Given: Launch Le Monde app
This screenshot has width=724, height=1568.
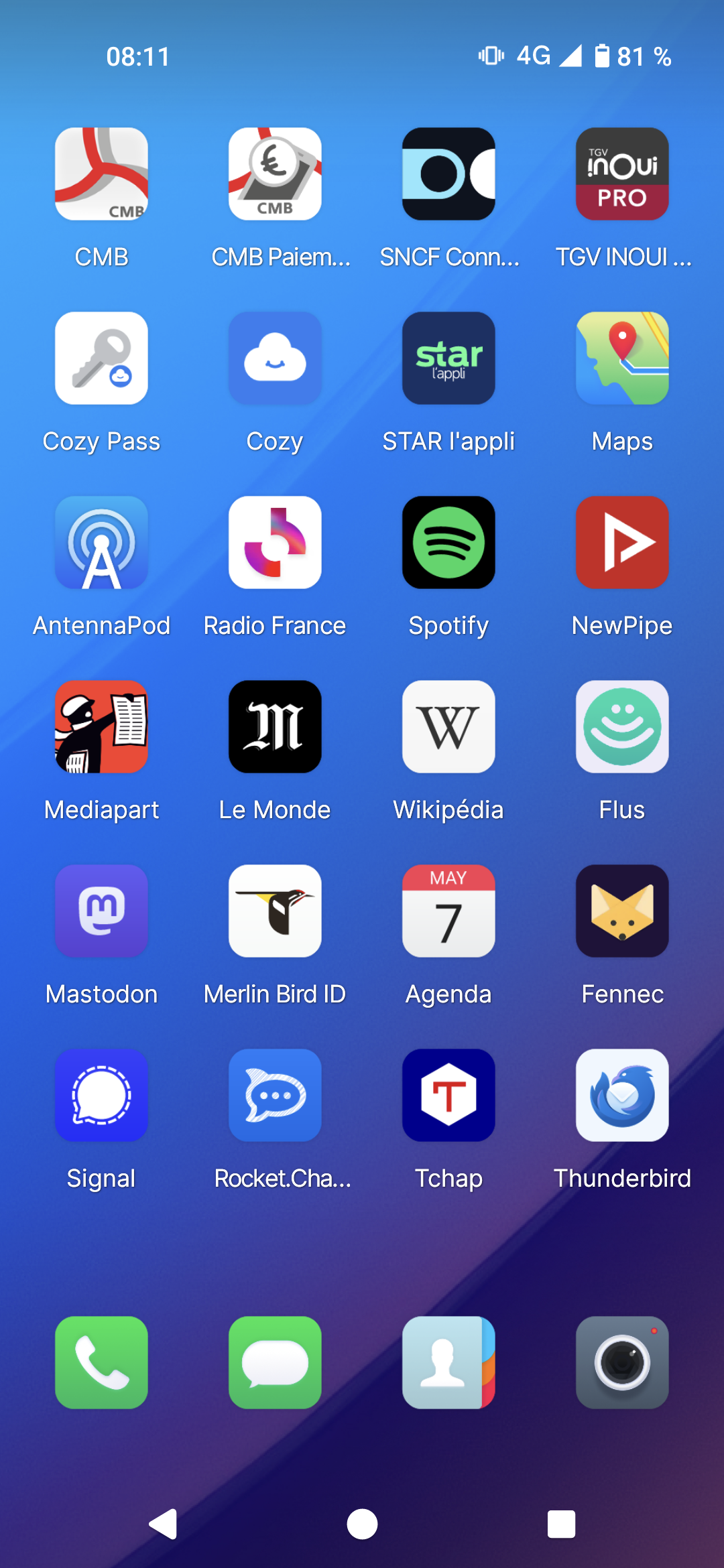Looking at the screenshot, I should 275,726.
